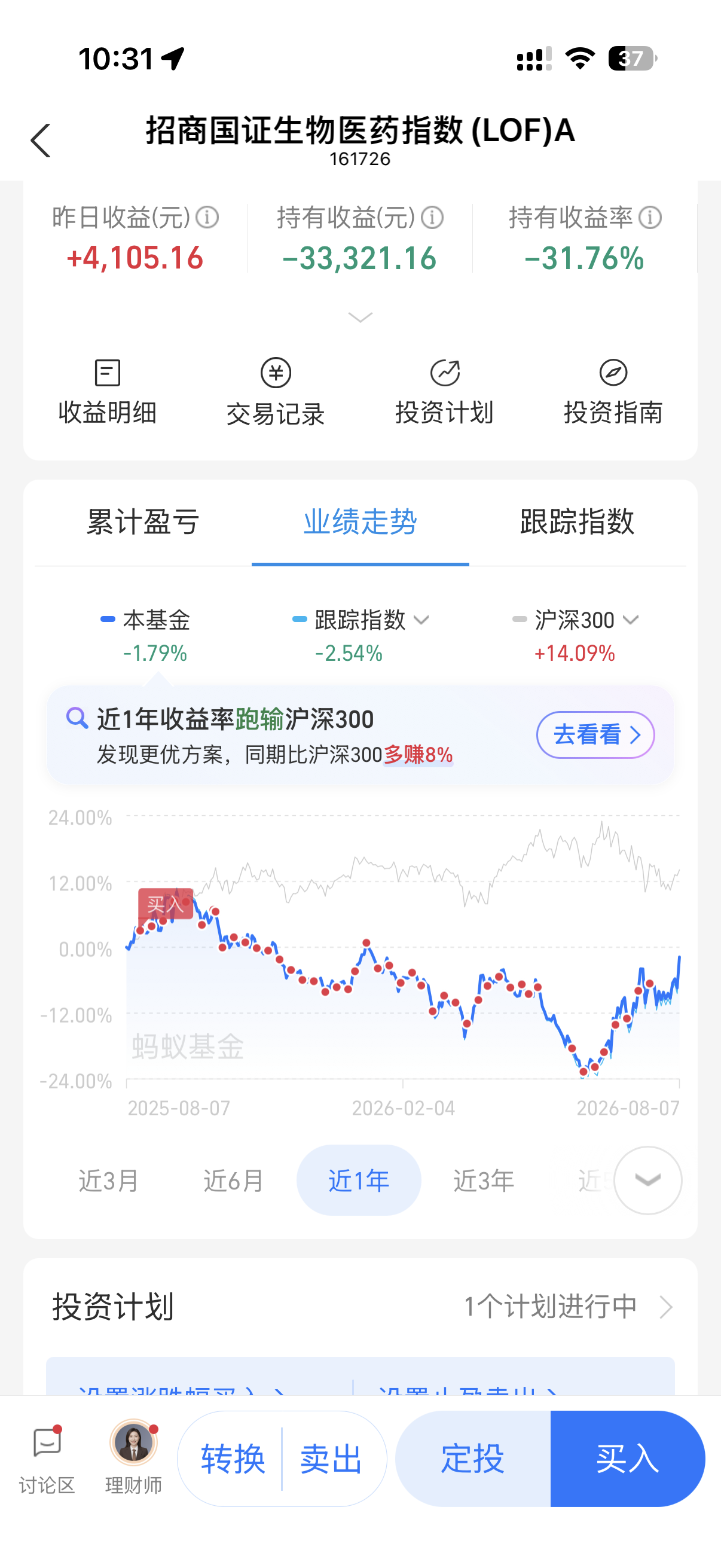Set up 定投 recurring investment
Screen dimensions: 721x1568
coord(473,1459)
